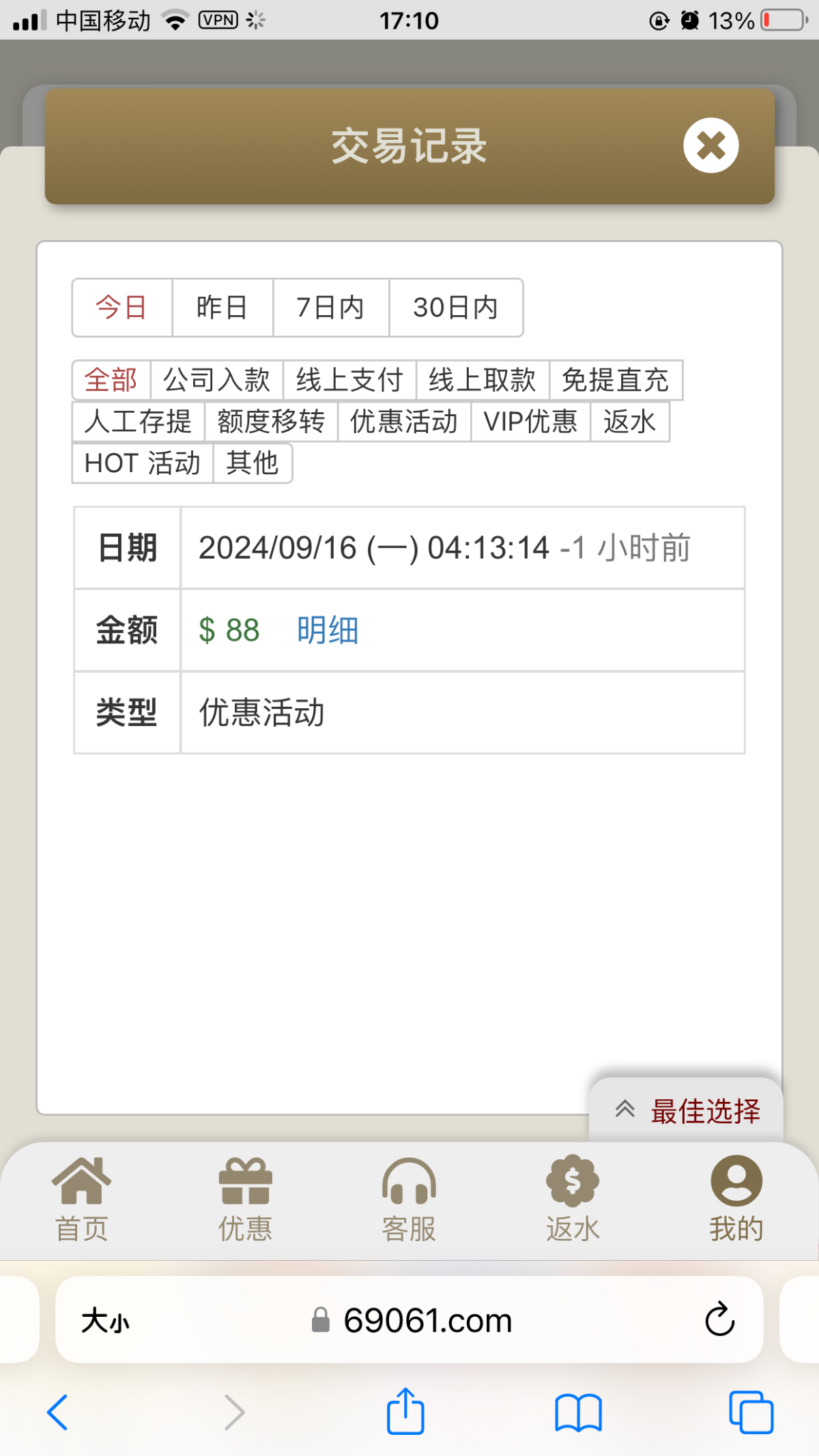Open Safari's share sheet
The height and width of the screenshot is (1456, 819).
point(406,1411)
